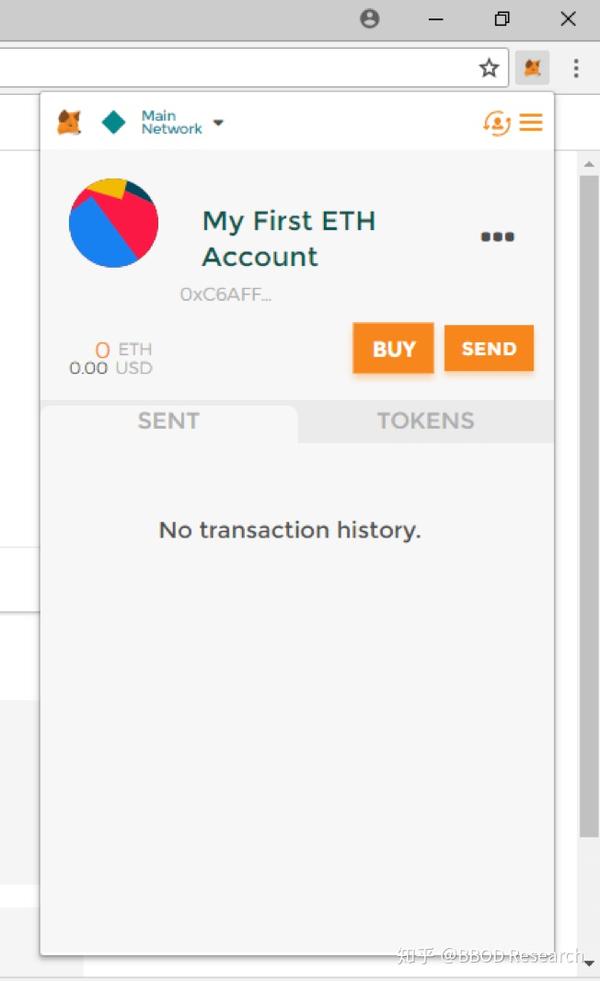The height and width of the screenshot is (981, 600).
Task: Open account options three-dot menu
Action: point(497,237)
